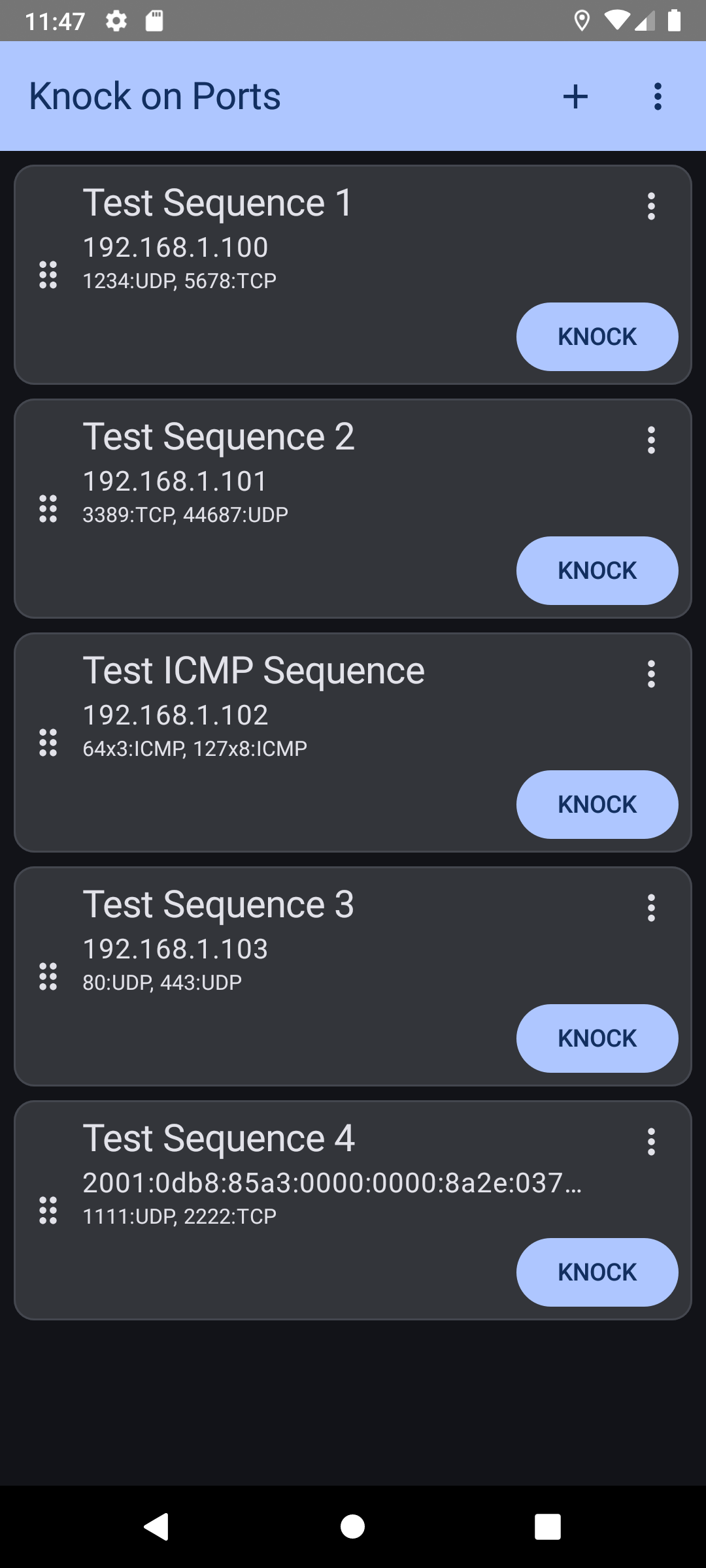Viewport: 706px width, 1568px height.
Task: Open options menu for Test Sequence 4
Action: [651, 1142]
